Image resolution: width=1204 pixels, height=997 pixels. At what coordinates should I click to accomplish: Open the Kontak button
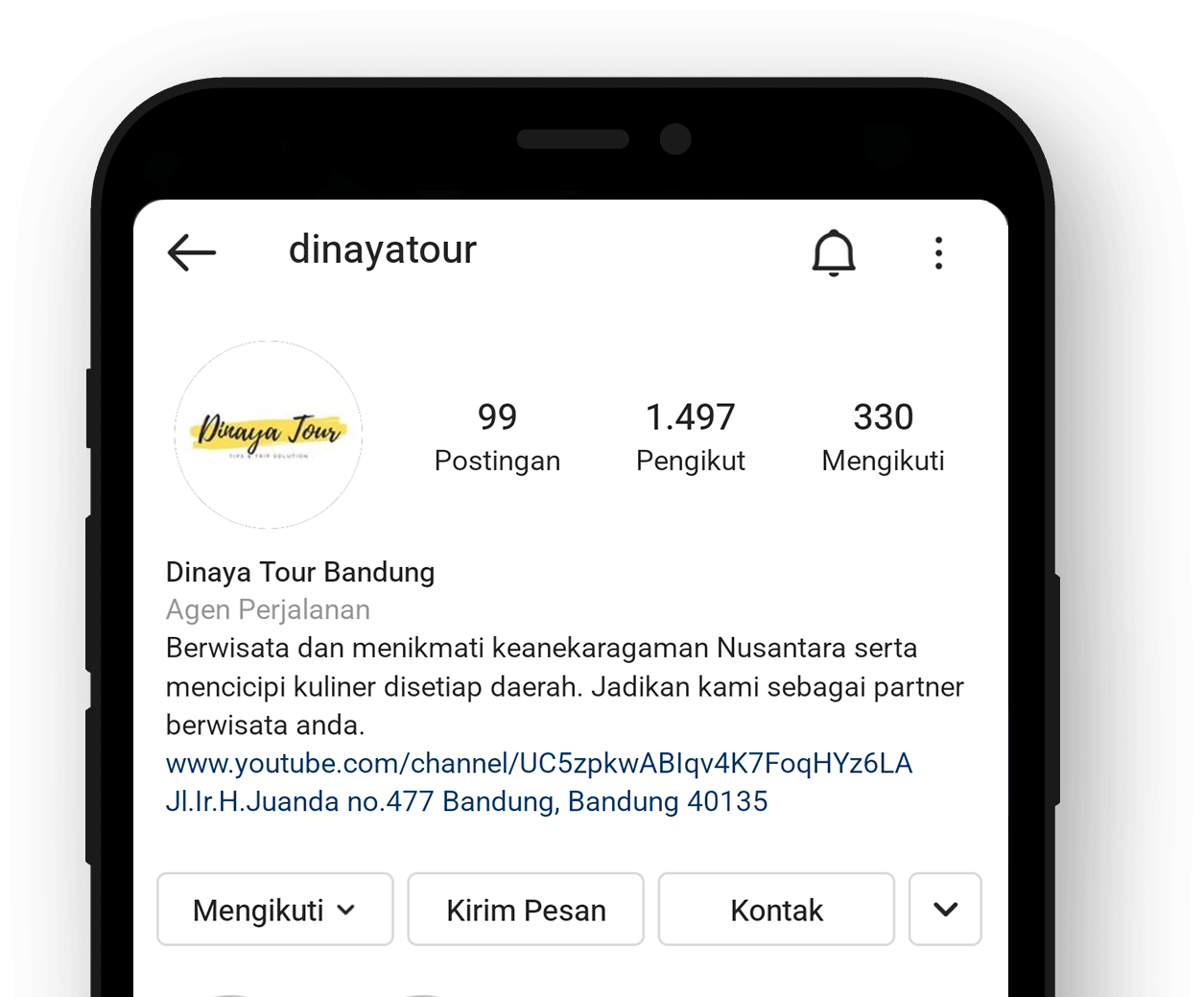(776, 910)
